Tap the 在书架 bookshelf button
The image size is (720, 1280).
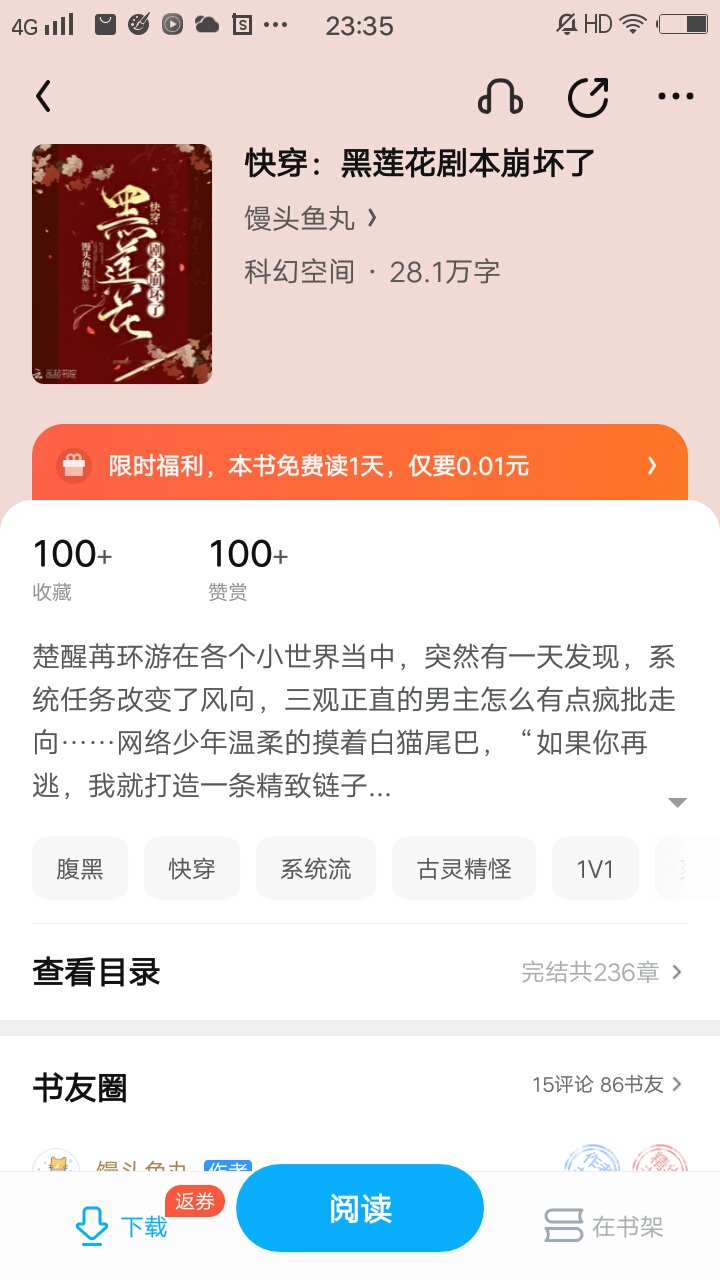[604, 1226]
